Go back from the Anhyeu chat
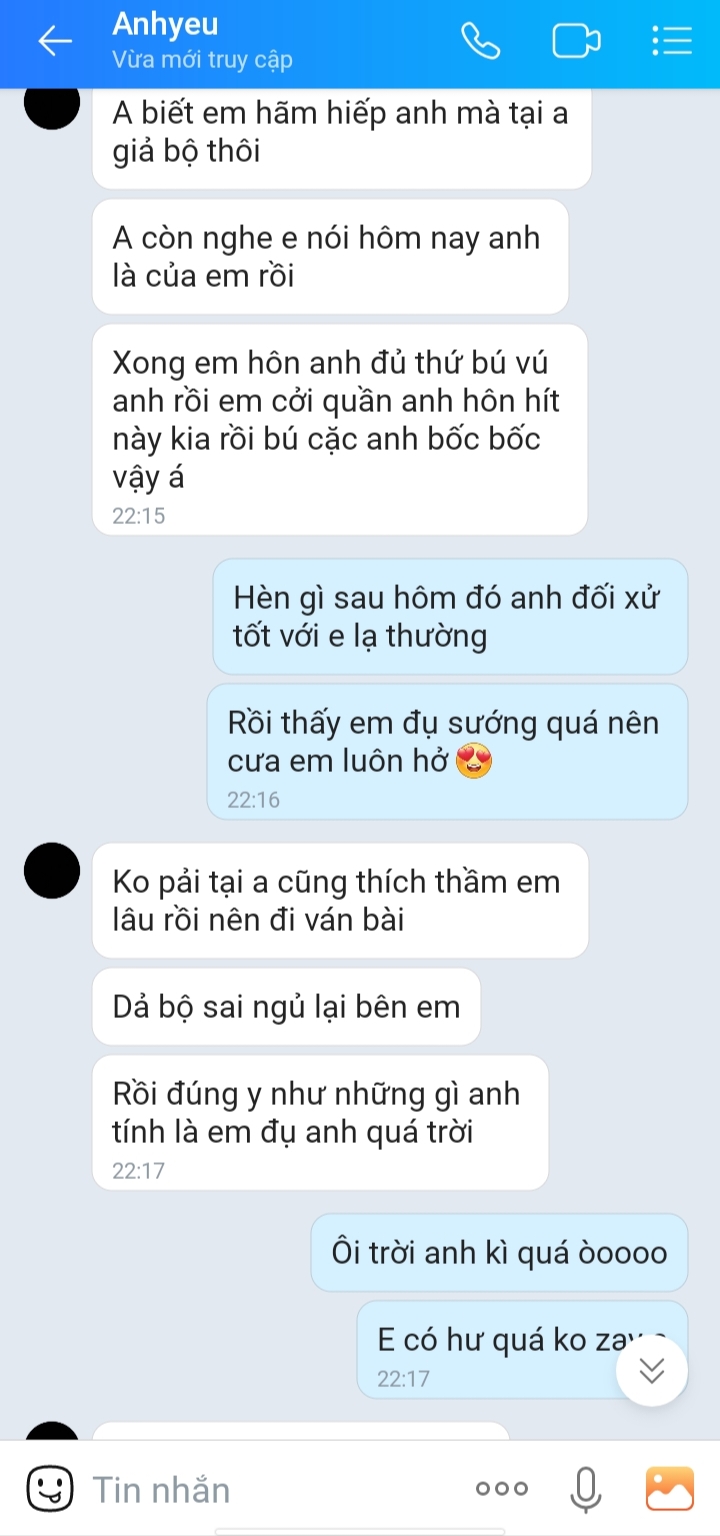The width and height of the screenshot is (720, 1536). (54, 41)
